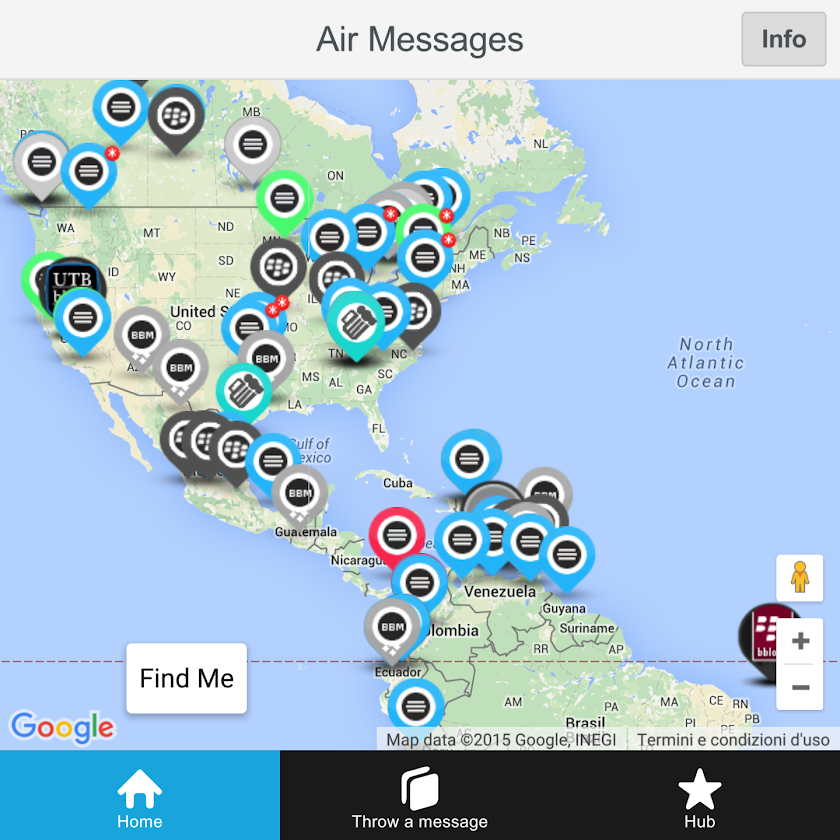
Task: Open the Info button
Action: pyautogui.click(x=783, y=39)
